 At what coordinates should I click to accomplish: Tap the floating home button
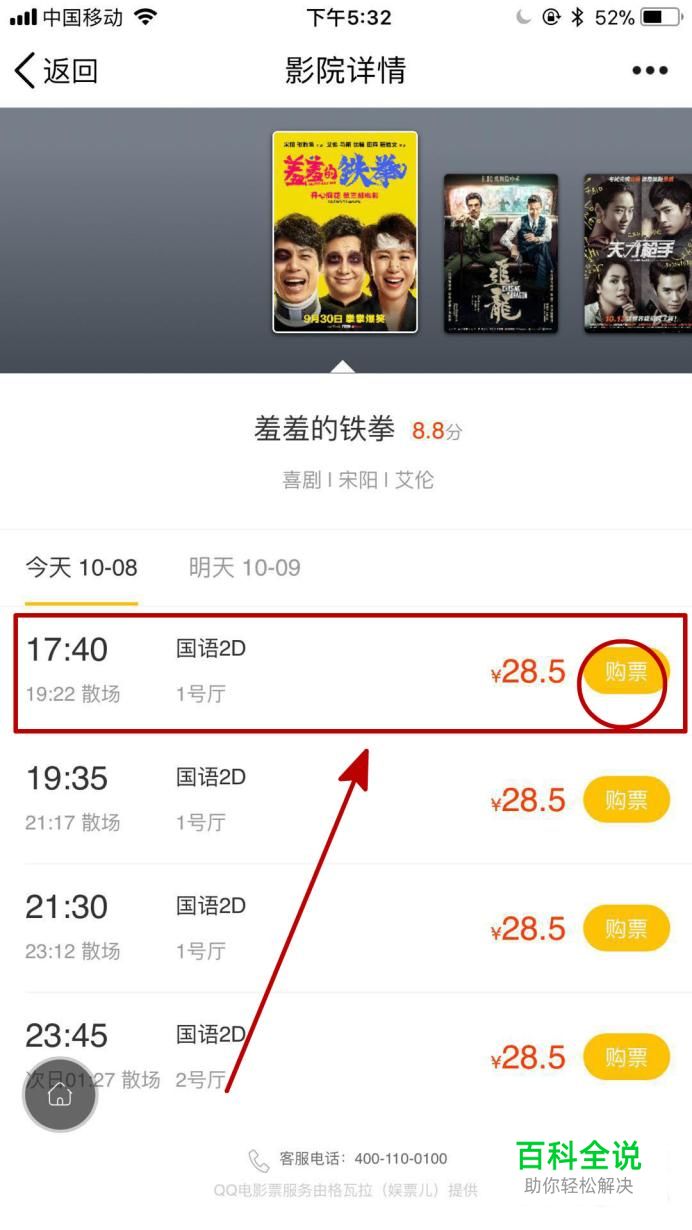60,1095
